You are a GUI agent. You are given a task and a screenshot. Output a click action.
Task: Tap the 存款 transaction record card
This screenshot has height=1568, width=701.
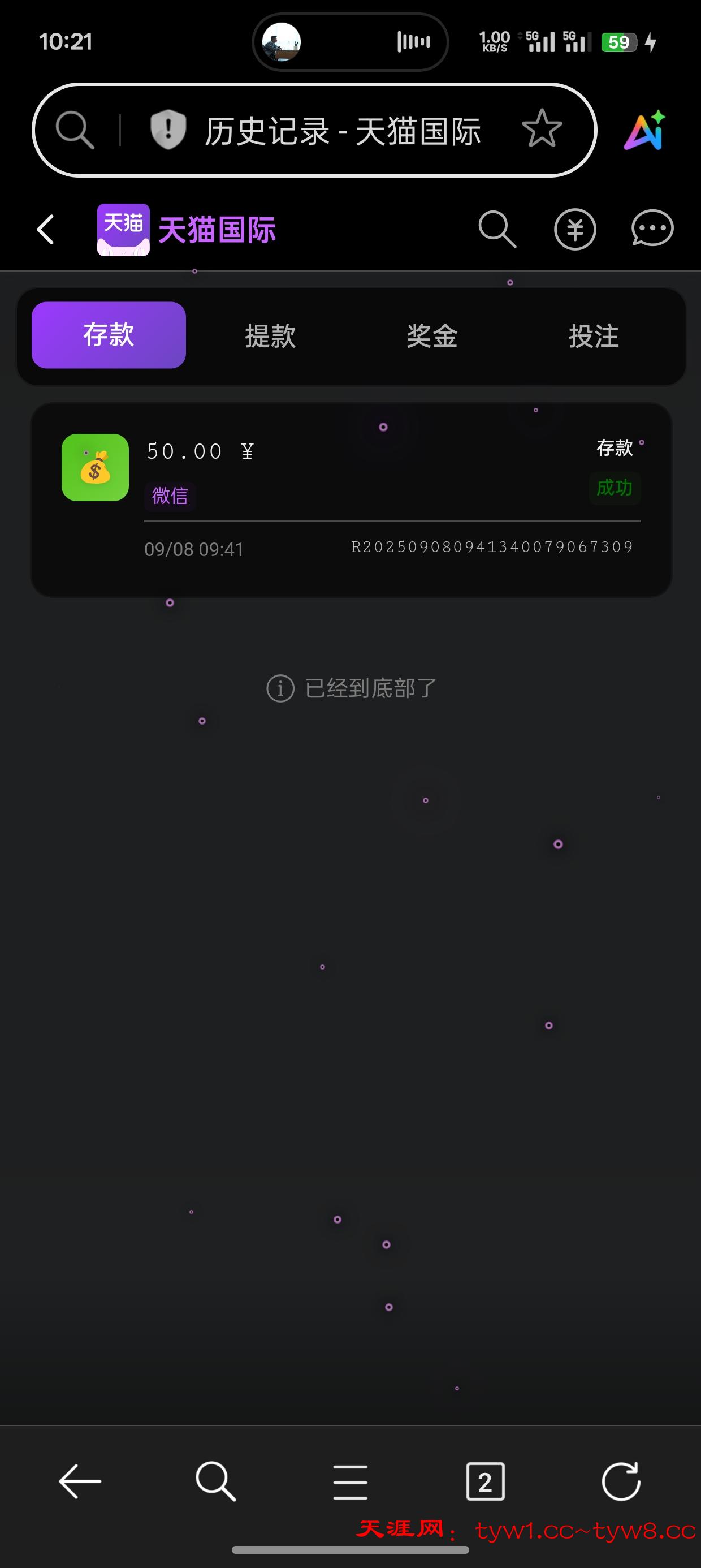[x=350, y=499]
